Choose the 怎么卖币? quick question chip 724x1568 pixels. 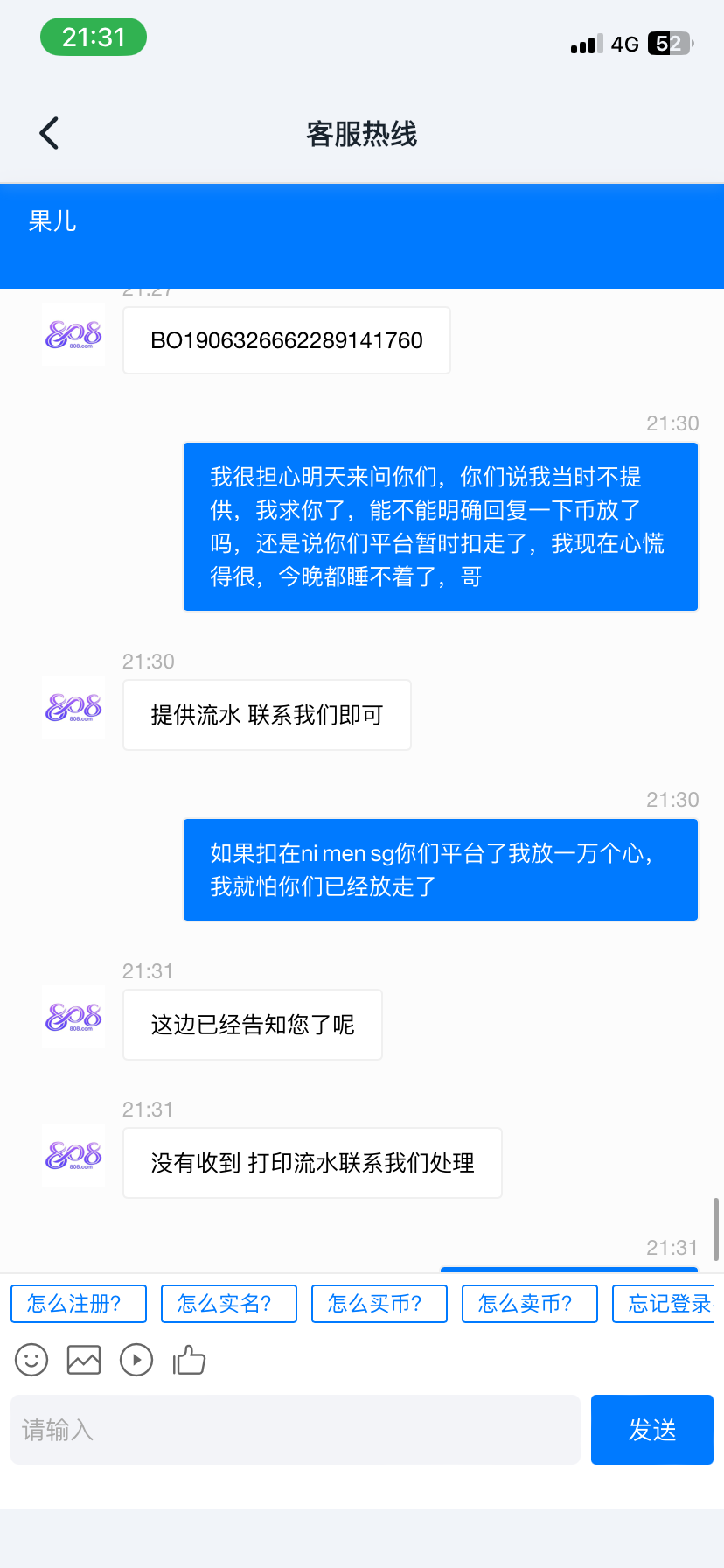click(x=530, y=1304)
